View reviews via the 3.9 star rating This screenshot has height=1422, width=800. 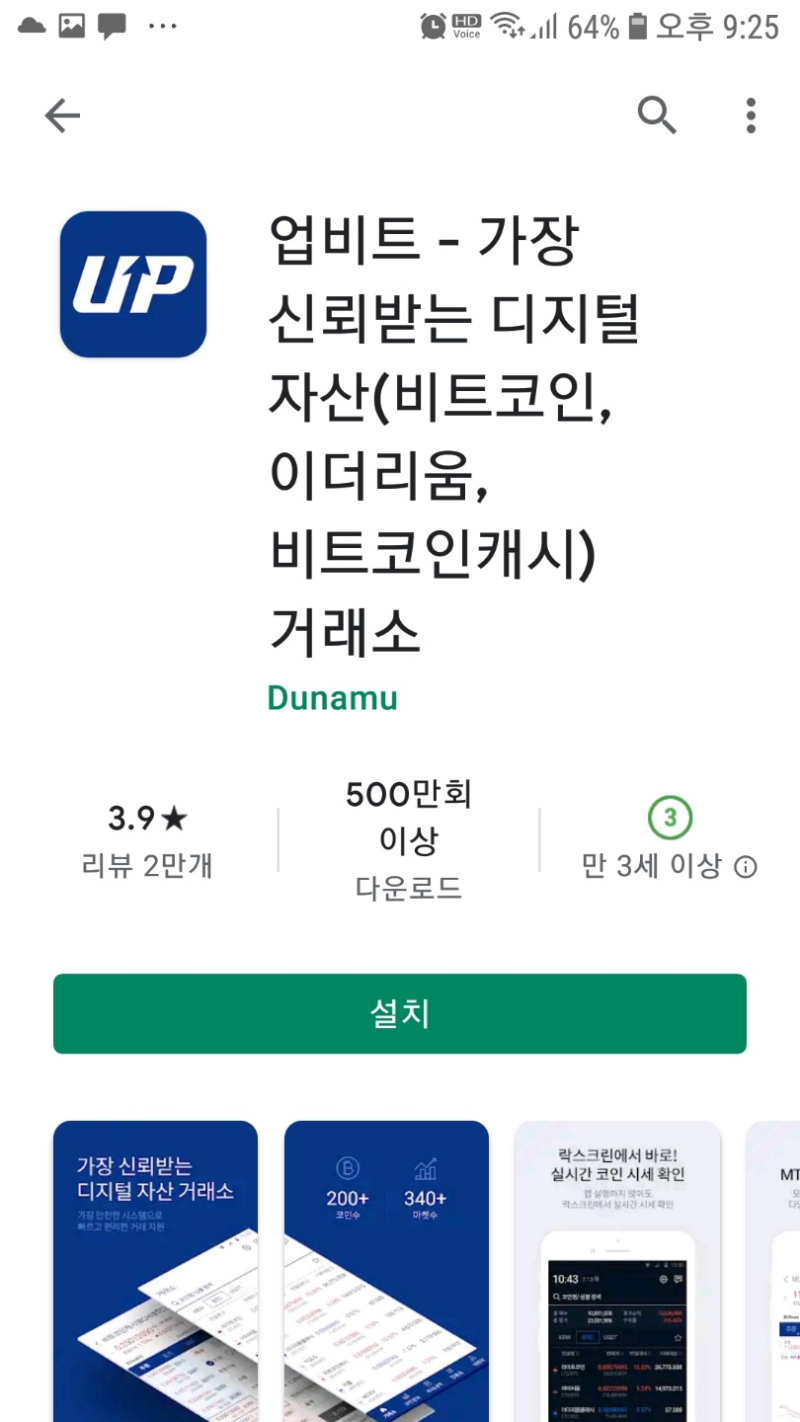coord(147,840)
